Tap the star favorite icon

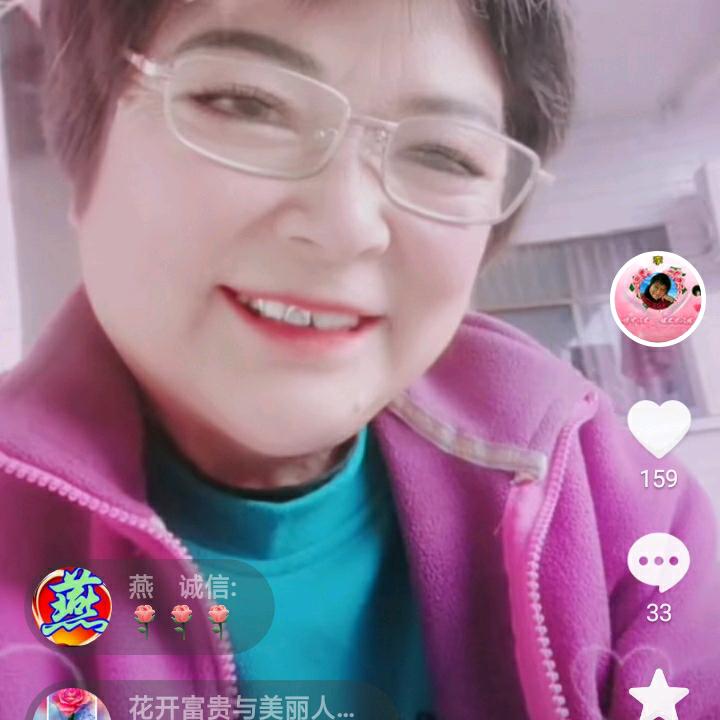tap(659, 697)
